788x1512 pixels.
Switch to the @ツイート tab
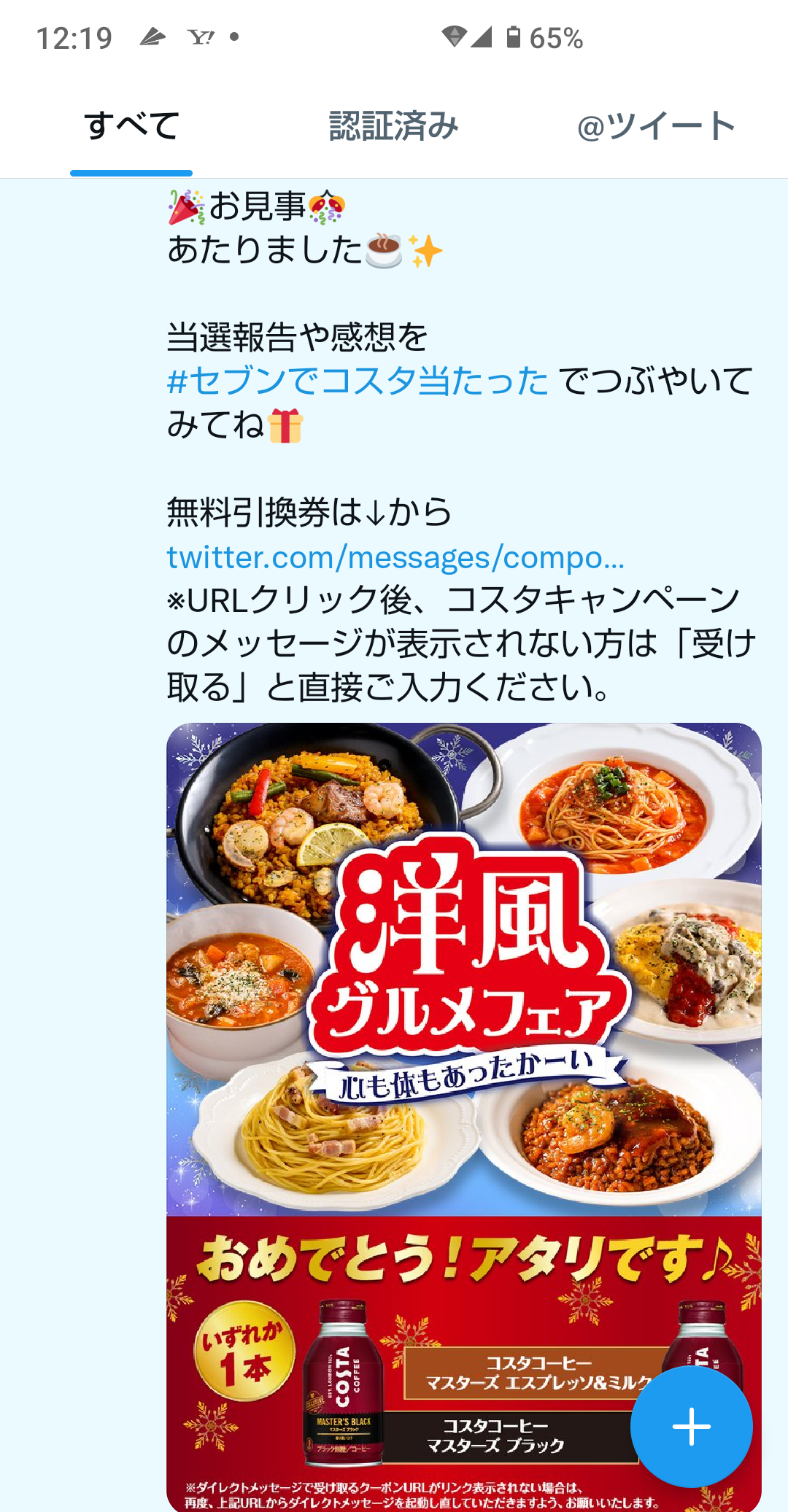pyautogui.click(x=655, y=126)
